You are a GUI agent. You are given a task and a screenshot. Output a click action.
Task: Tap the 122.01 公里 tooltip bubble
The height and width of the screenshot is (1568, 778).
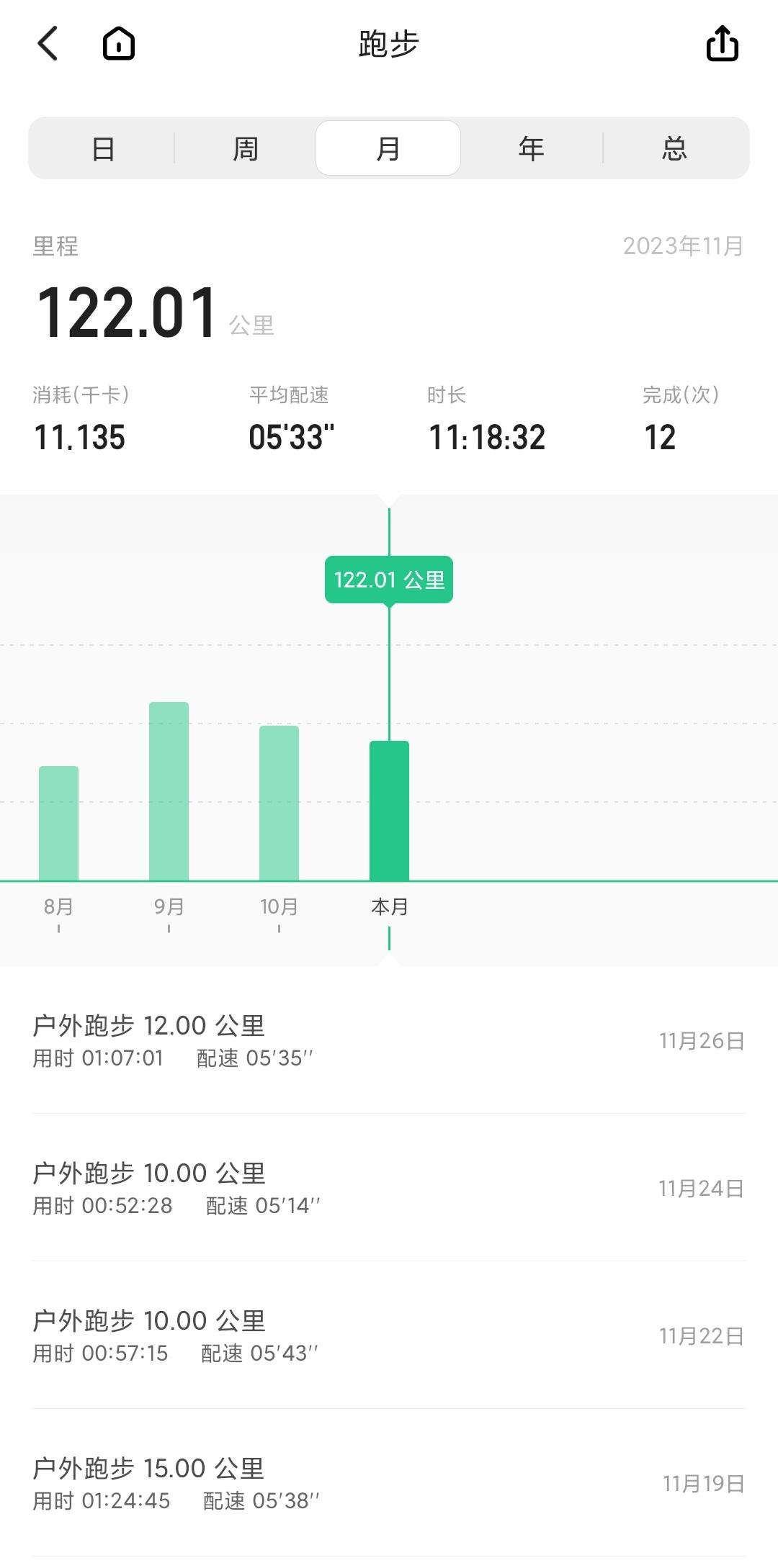[x=389, y=580]
